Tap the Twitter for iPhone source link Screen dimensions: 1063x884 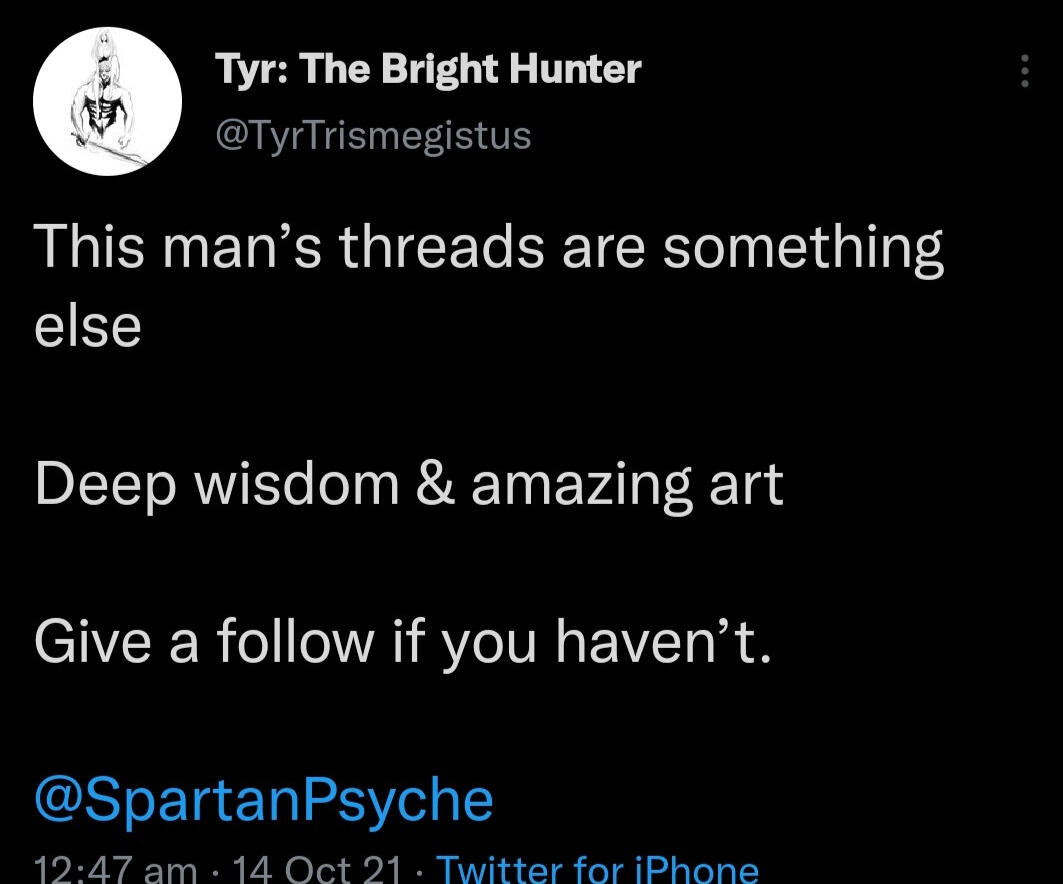[x=598, y=867]
